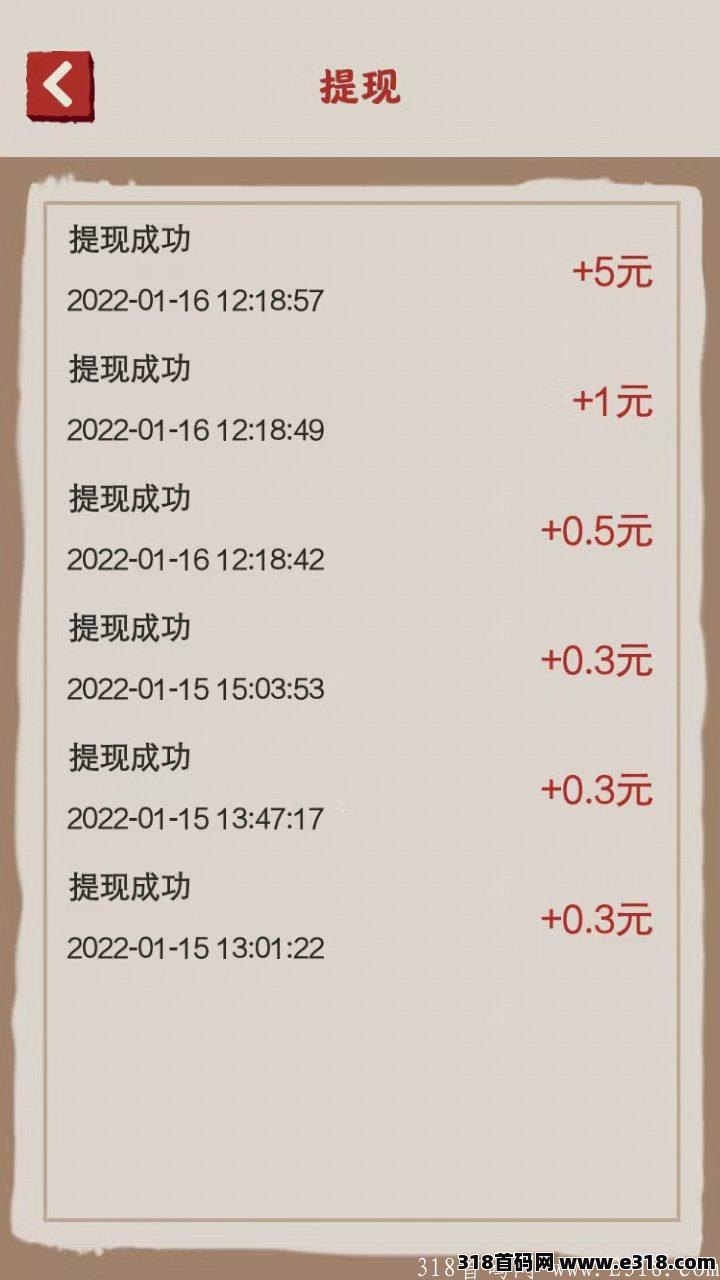Select the second 提现成功 status label
This screenshot has width=720, height=1280.
coord(130,370)
